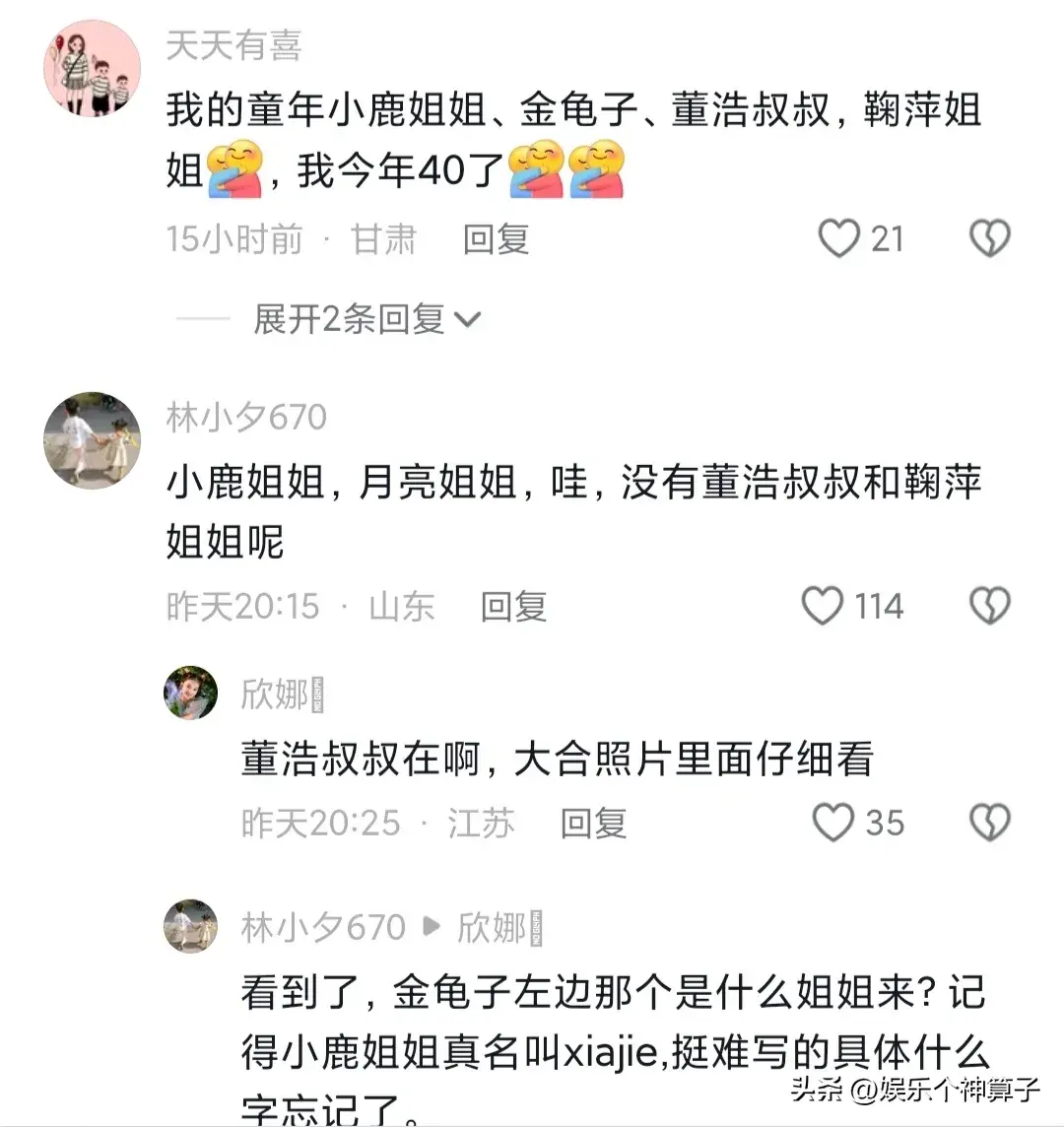1064x1127 pixels.
Task: Open 林小夕670's bottom reply avatar
Action: (190, 925)
